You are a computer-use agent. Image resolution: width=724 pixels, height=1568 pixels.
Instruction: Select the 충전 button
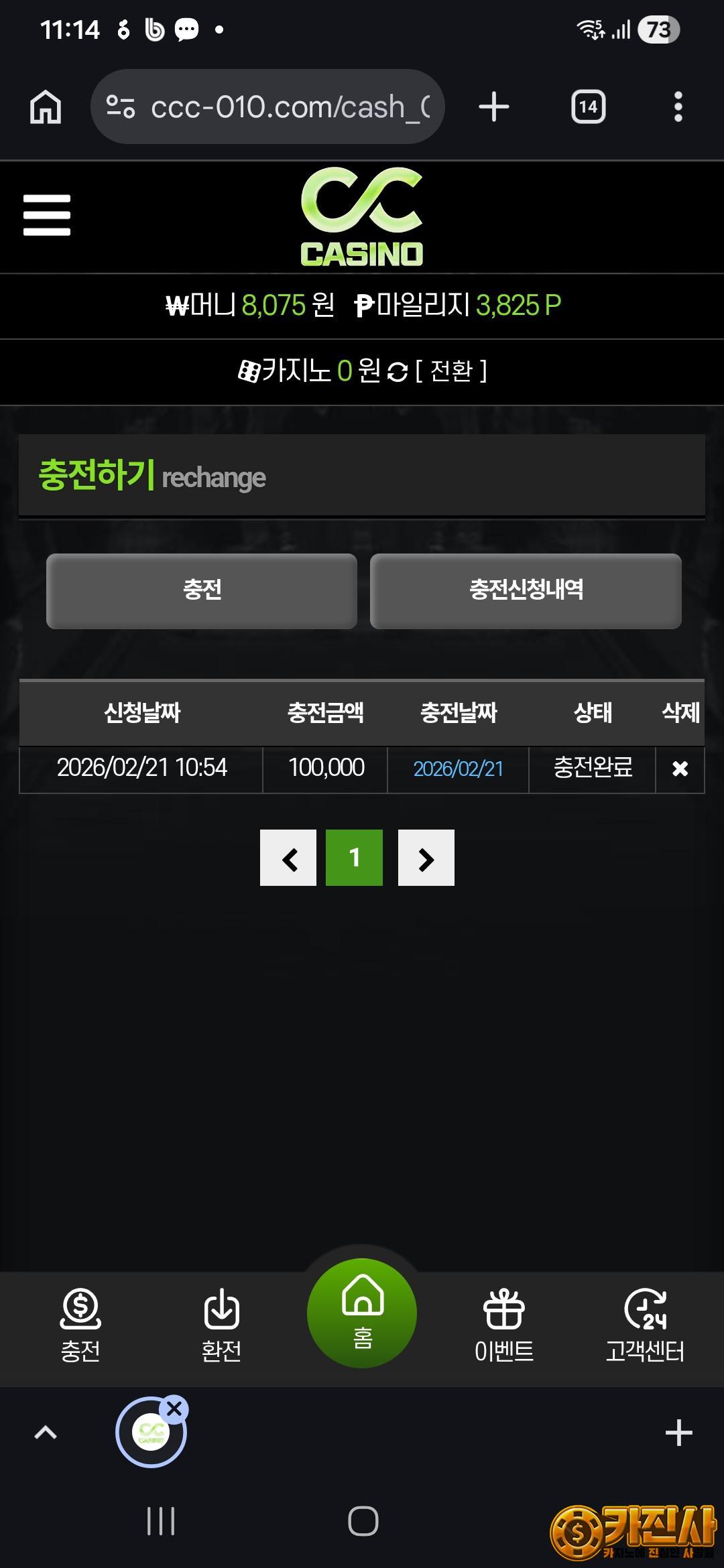[201, 590]
